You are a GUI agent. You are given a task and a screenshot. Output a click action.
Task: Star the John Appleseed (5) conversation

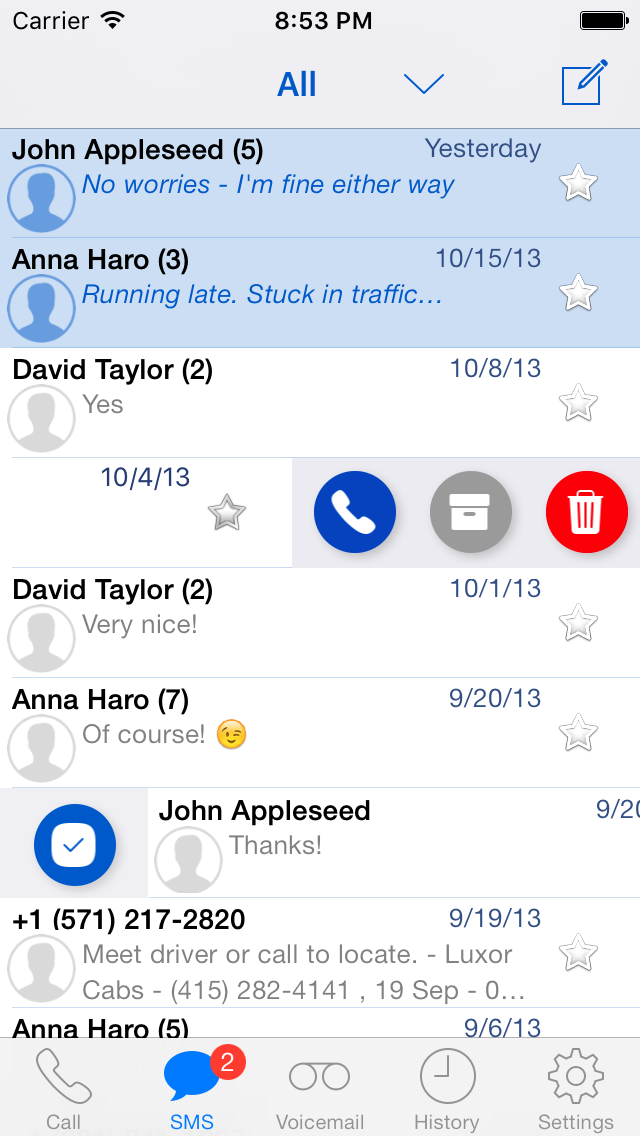(578, 183)
